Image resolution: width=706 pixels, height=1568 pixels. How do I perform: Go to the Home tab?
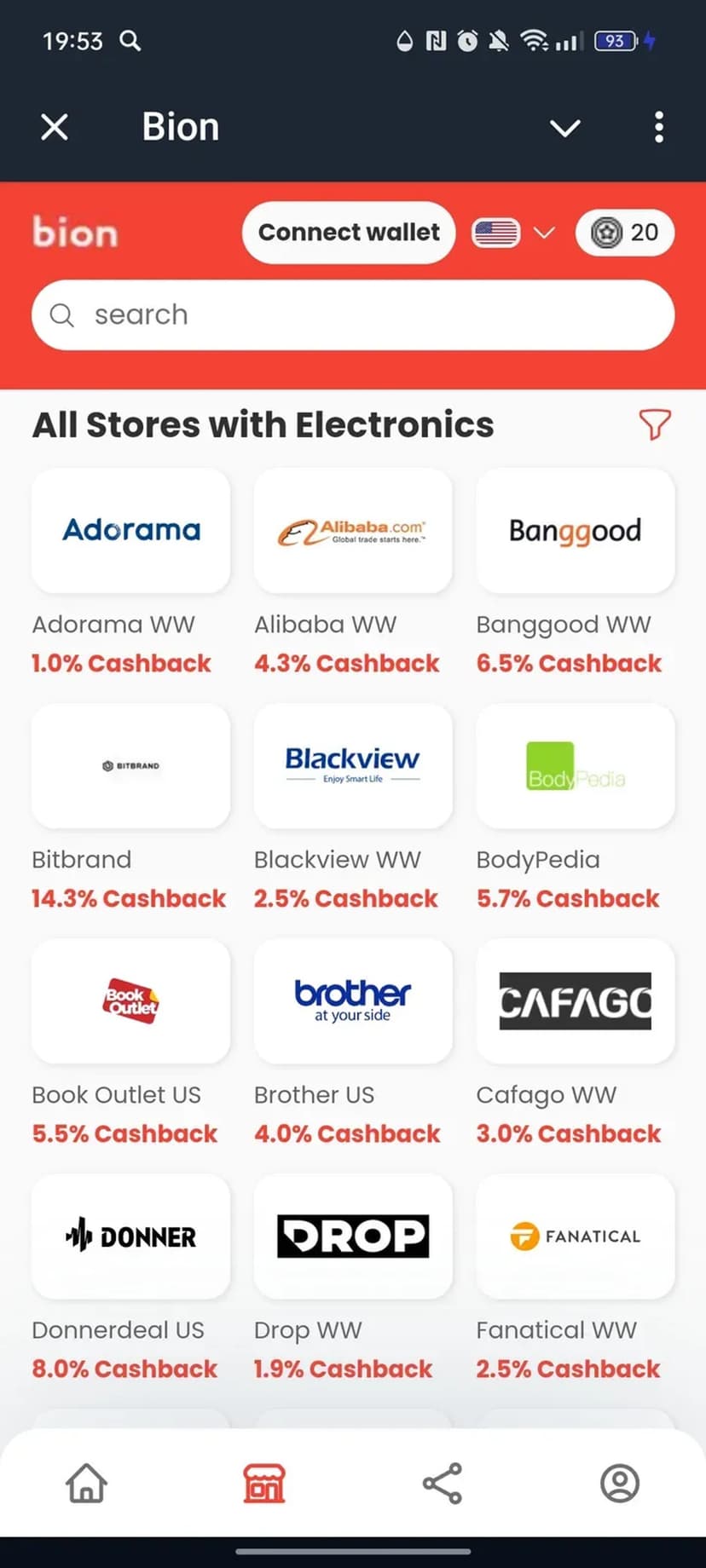click(86, 1483)
